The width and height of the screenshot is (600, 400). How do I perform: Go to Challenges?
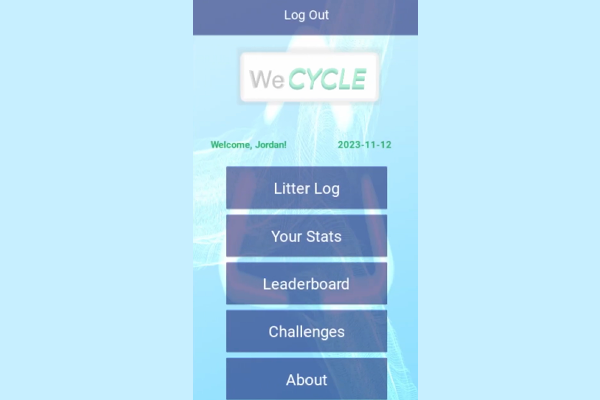306,332
